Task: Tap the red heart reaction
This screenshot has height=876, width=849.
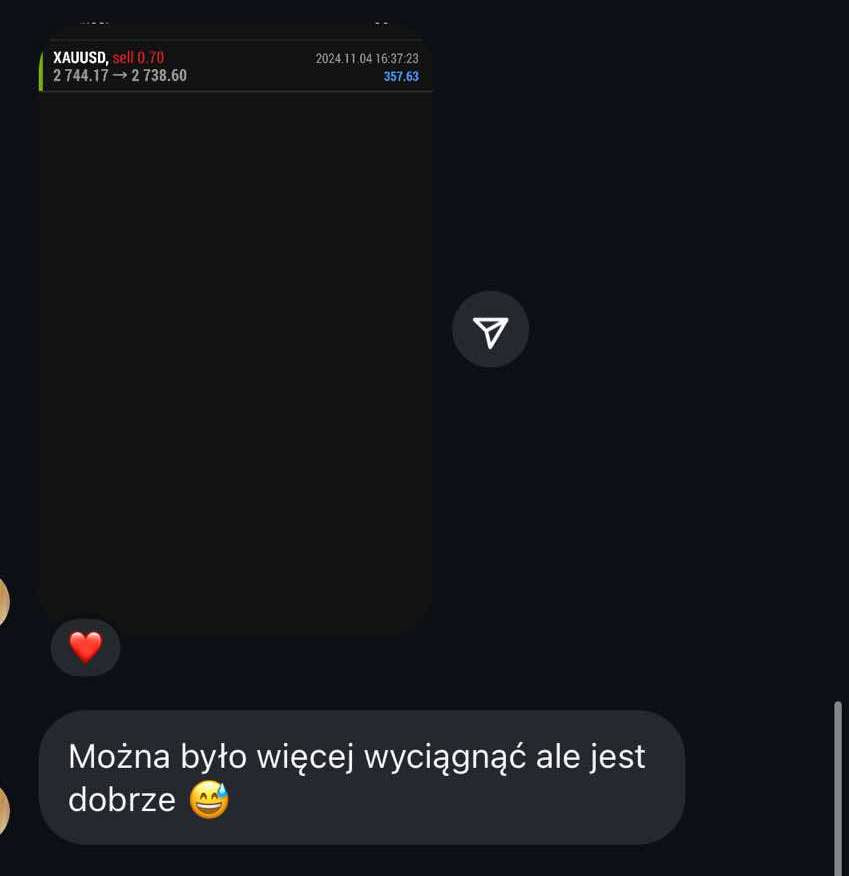Action: 86,648
